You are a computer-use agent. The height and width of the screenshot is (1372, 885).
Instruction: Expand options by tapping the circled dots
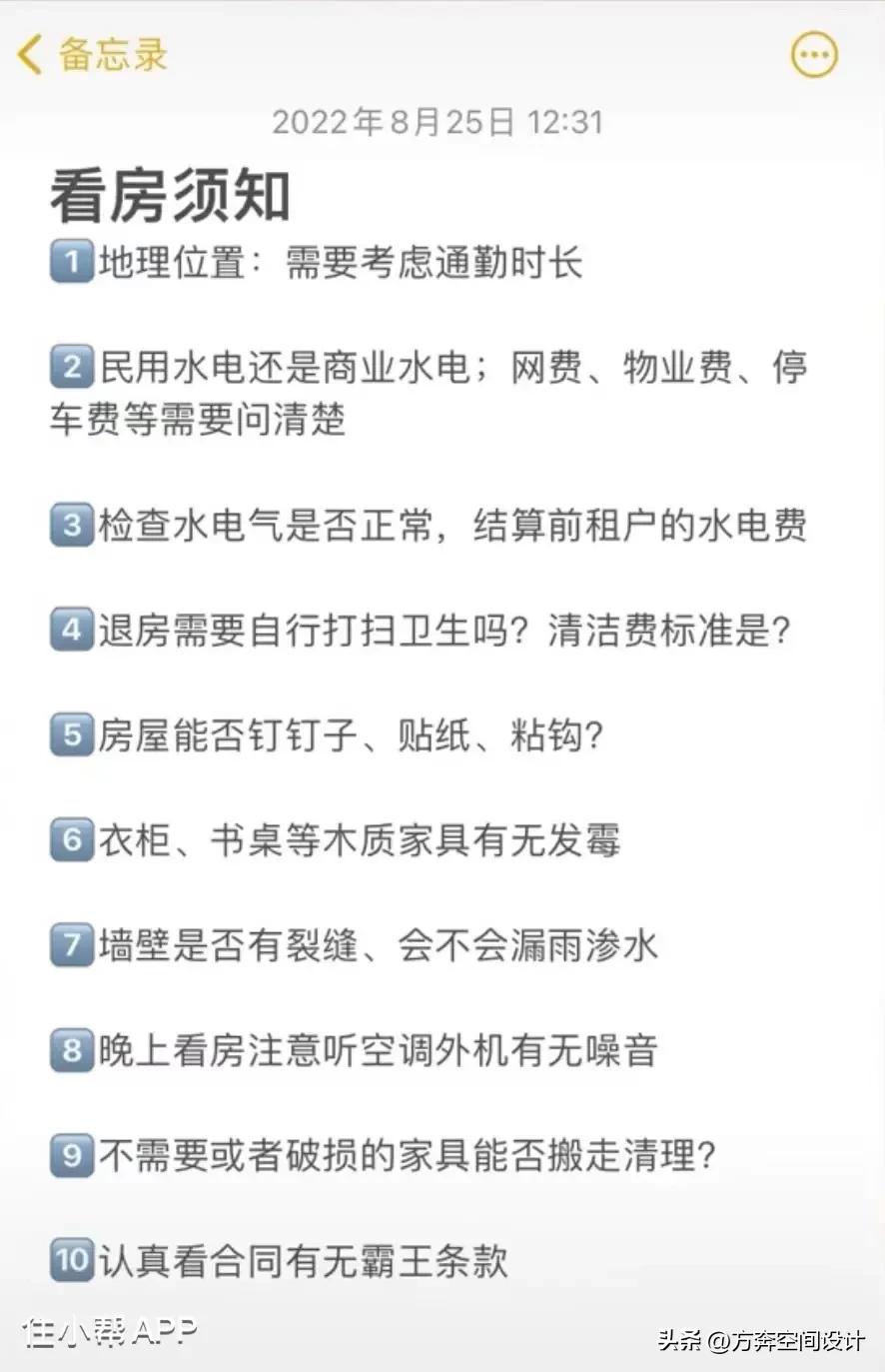point(814,55)
